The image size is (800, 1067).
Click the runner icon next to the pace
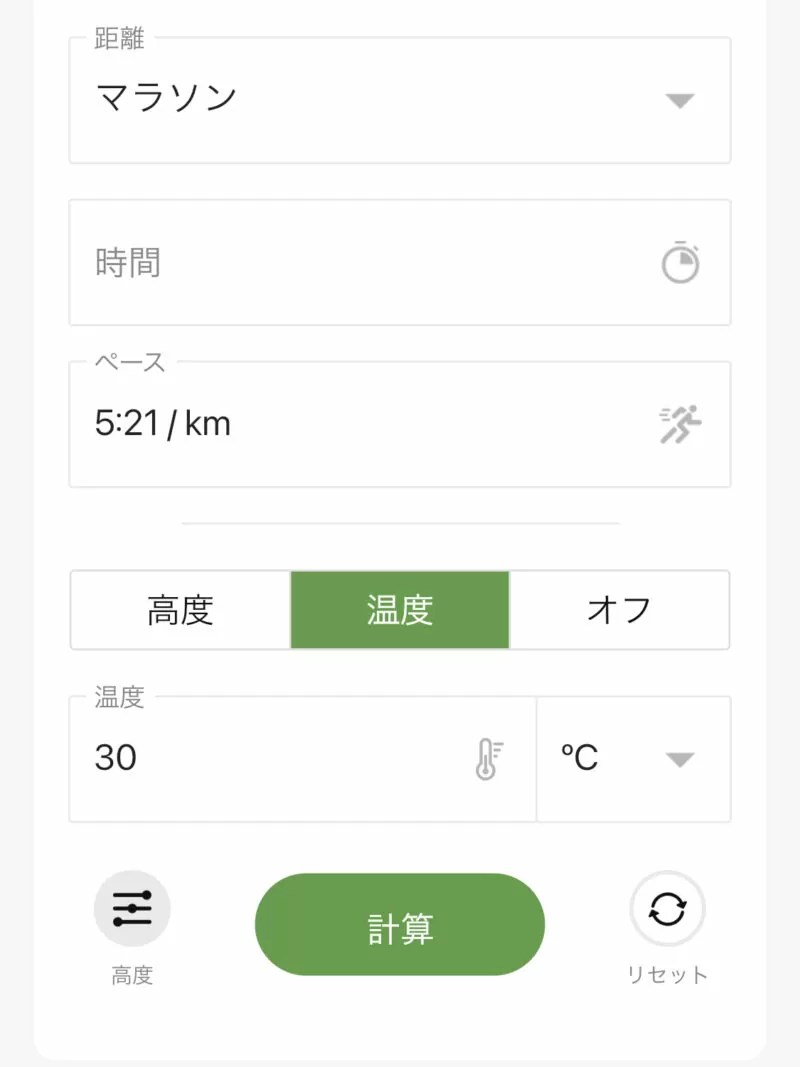[680, 424]
